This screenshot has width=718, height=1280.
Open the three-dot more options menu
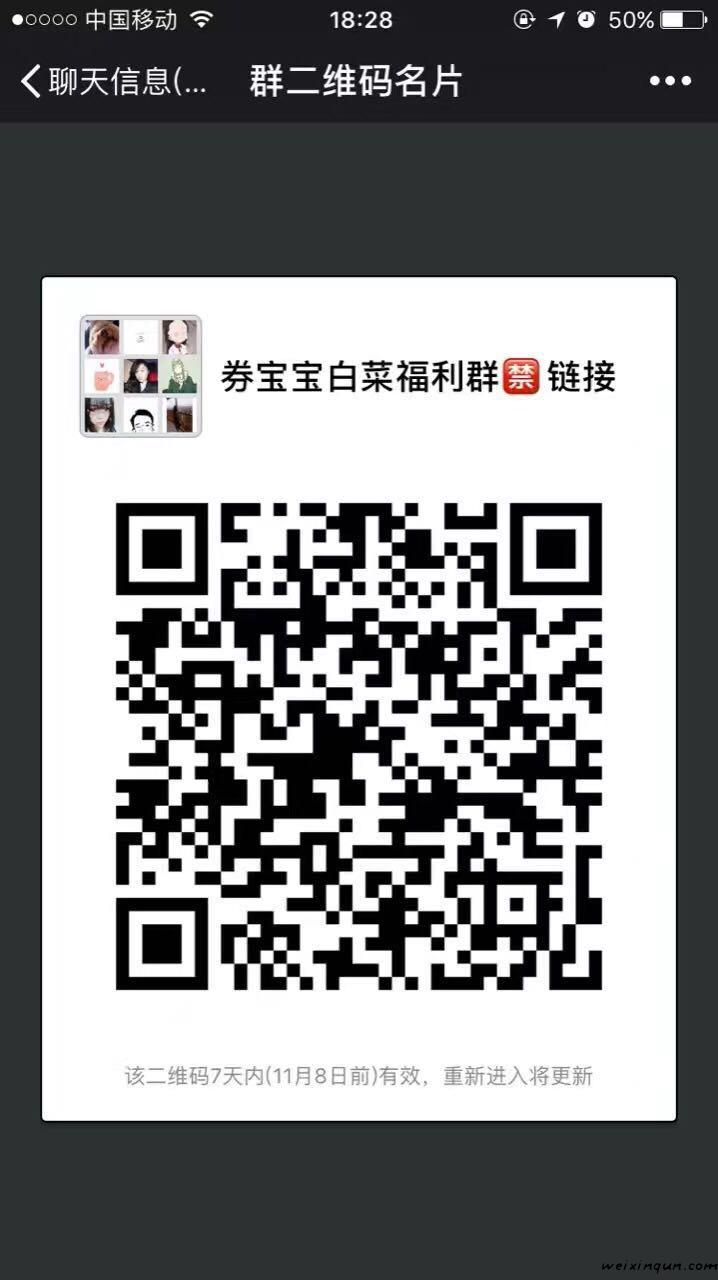click(x=669, y=82)
